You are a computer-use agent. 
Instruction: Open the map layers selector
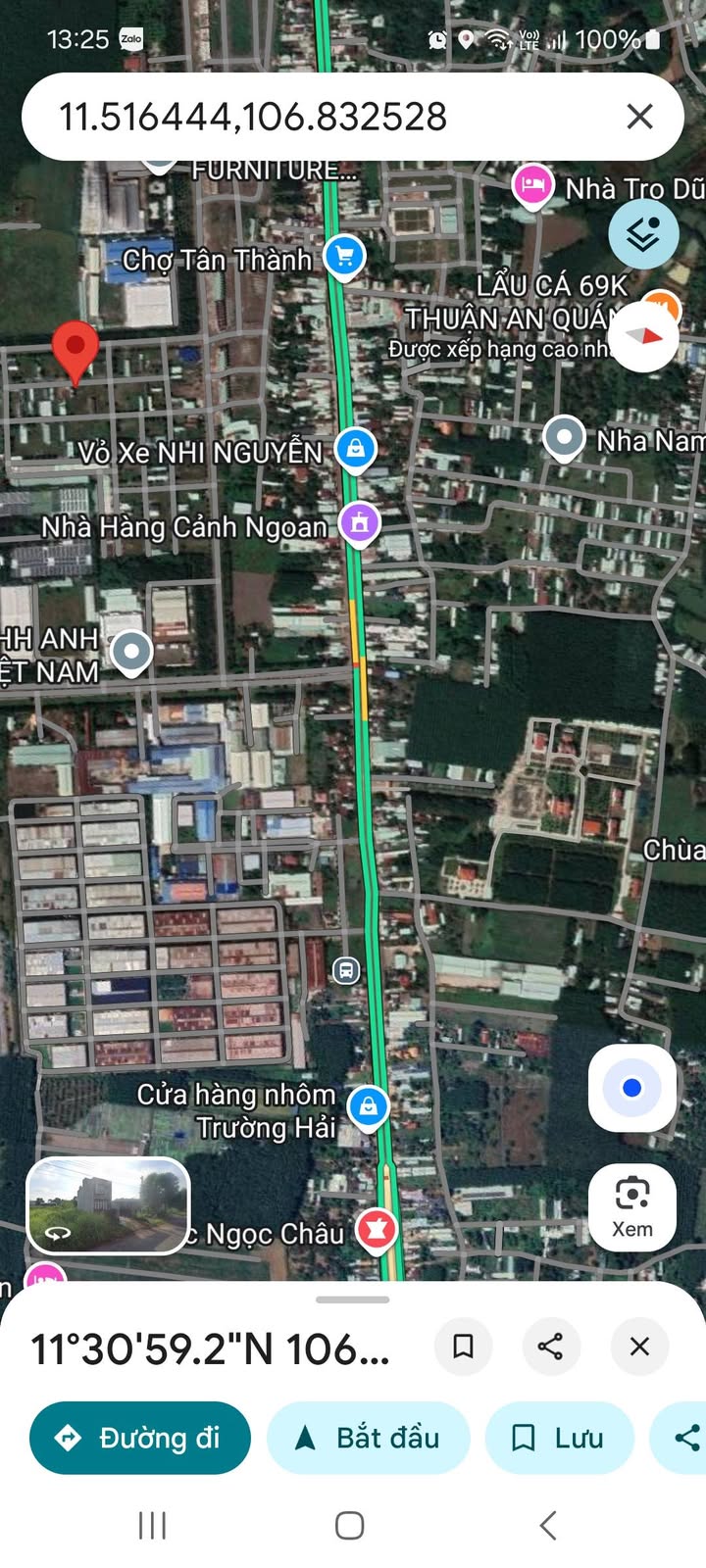(643, 234)
